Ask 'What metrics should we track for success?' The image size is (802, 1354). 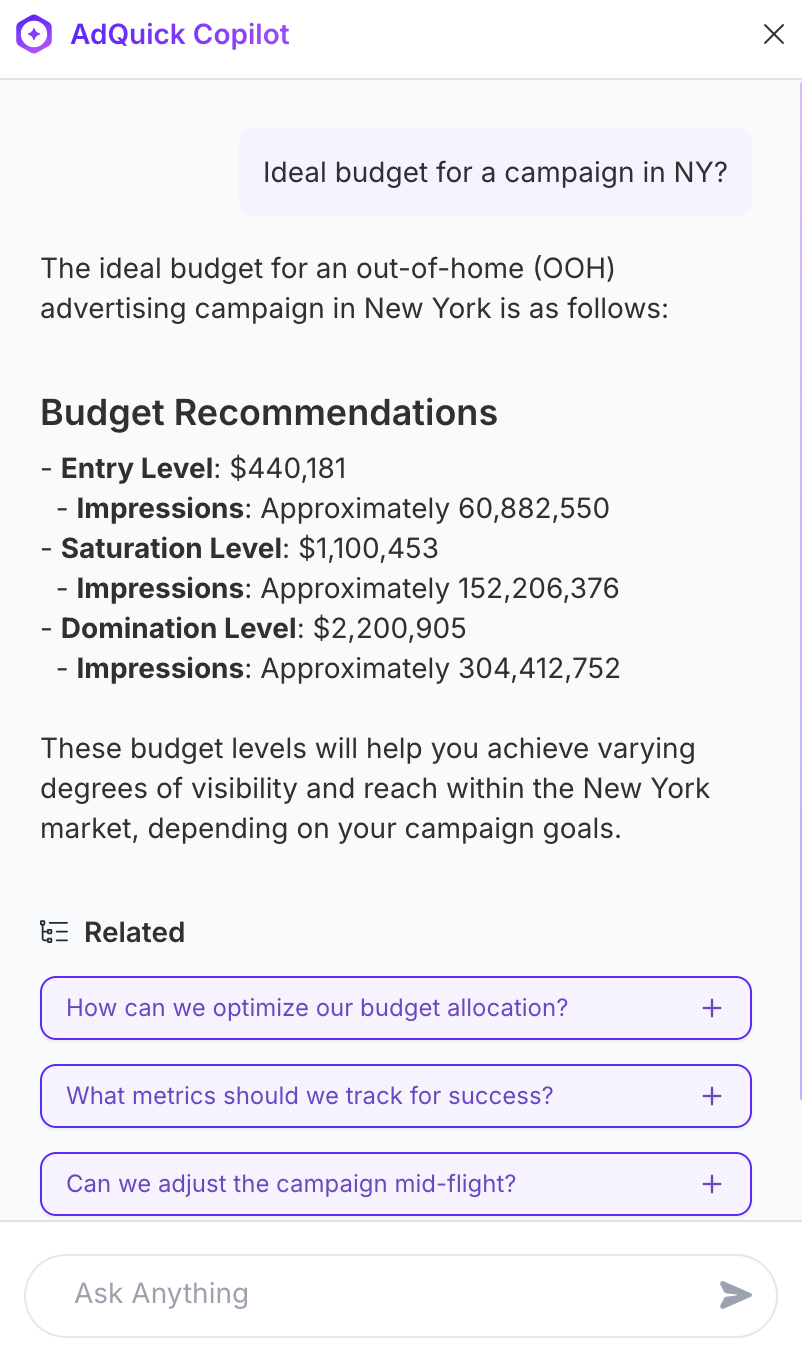(395, 1096)
